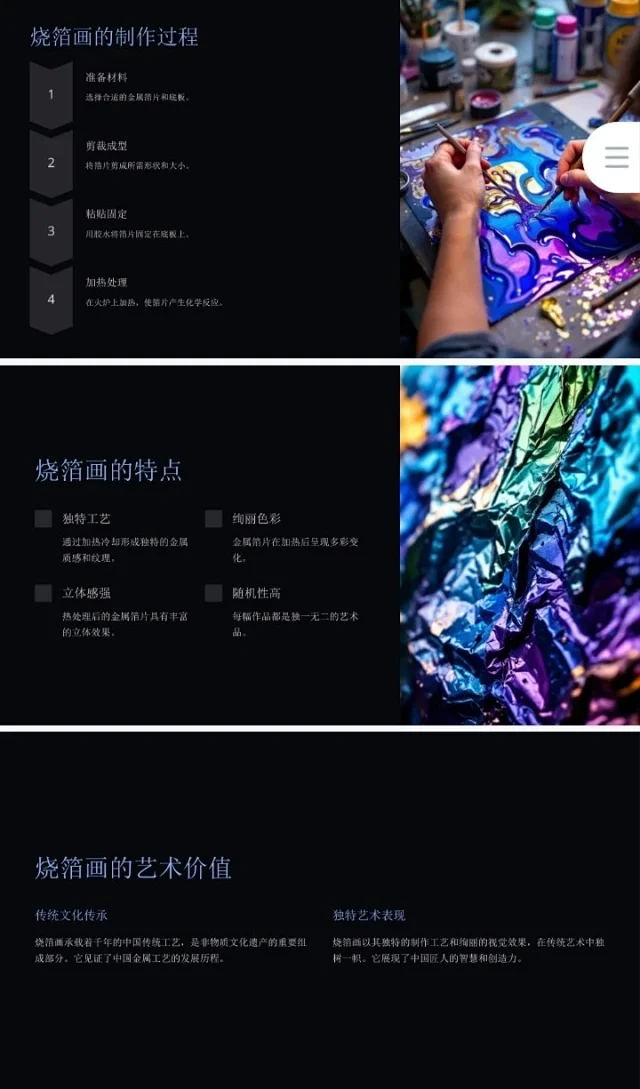Open the floating menu button
Screen dimensions: 640x1089
[616, 157]
